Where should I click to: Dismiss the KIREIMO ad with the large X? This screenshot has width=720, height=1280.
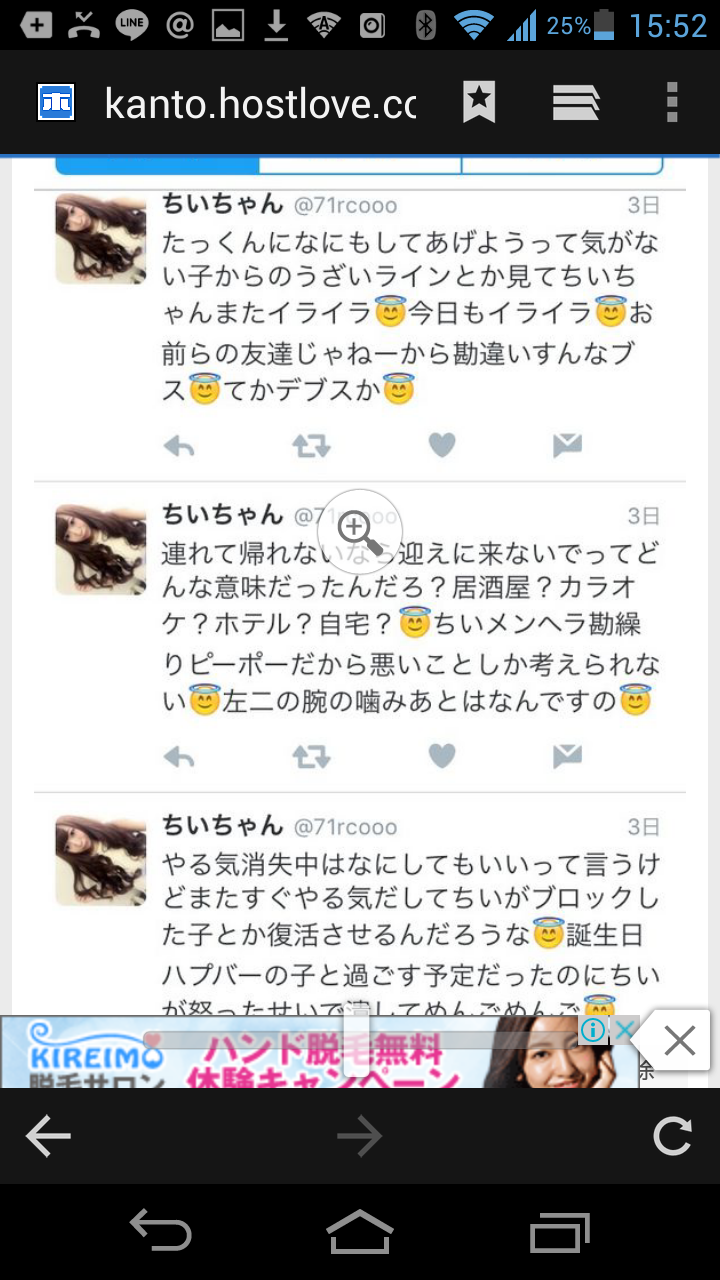pyautogui.click(x=680, y=1041)
